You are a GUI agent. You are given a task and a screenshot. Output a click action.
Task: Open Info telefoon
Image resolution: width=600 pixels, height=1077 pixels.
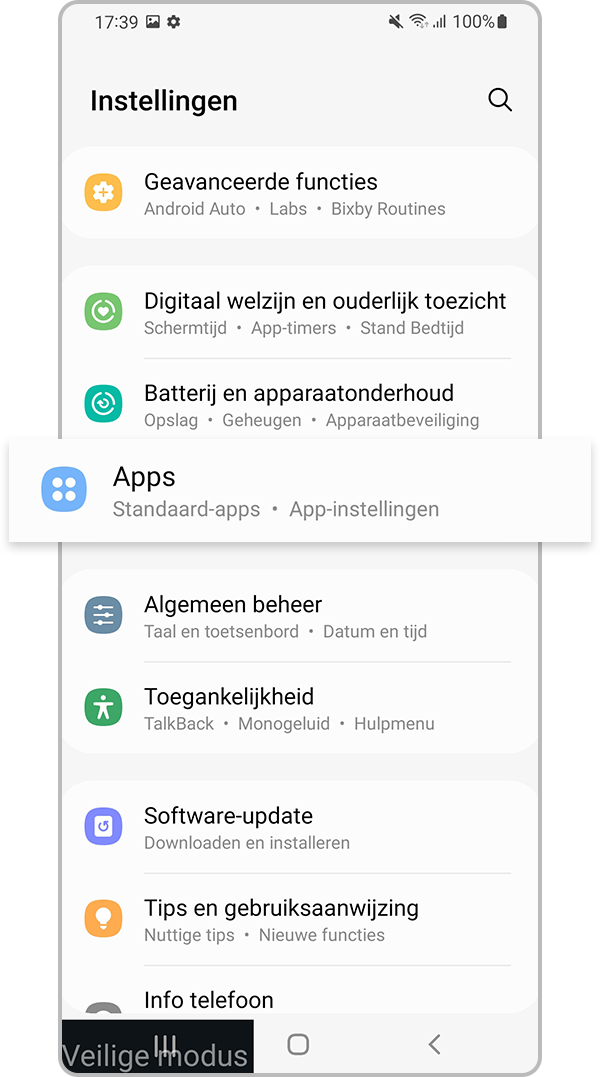point(300,999)
